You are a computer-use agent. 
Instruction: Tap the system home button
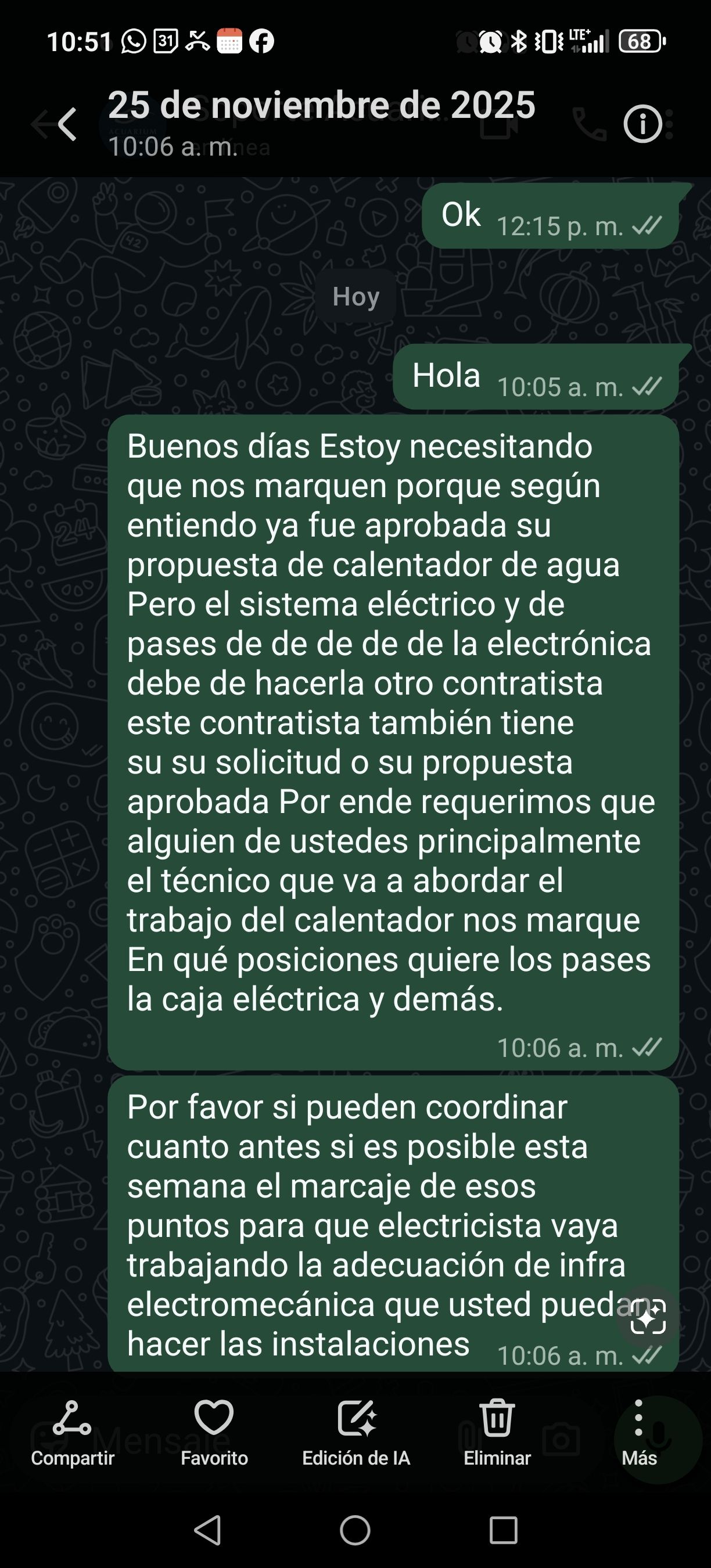pyautogui.click(x=355, y=1530)
